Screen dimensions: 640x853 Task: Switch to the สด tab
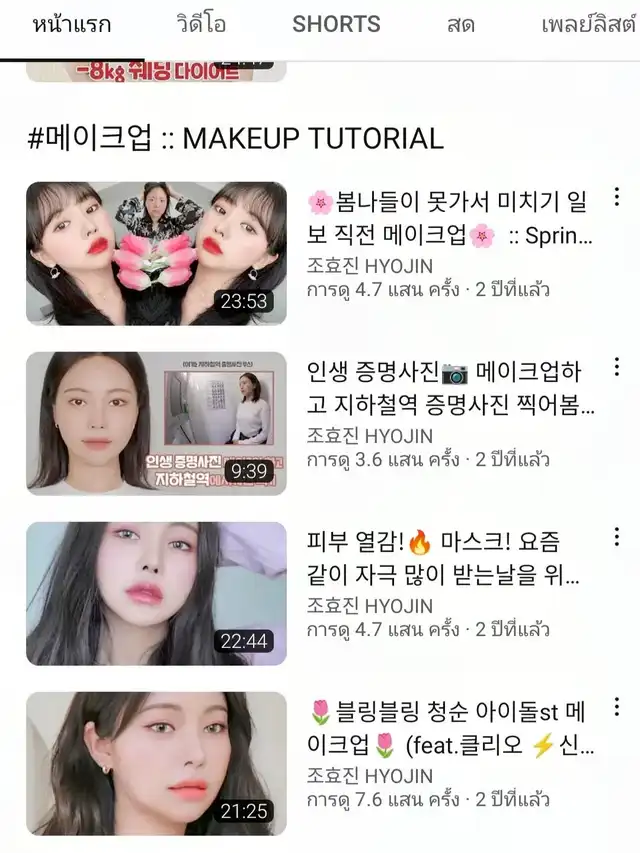pyautogui.click(x=461, y=24)
